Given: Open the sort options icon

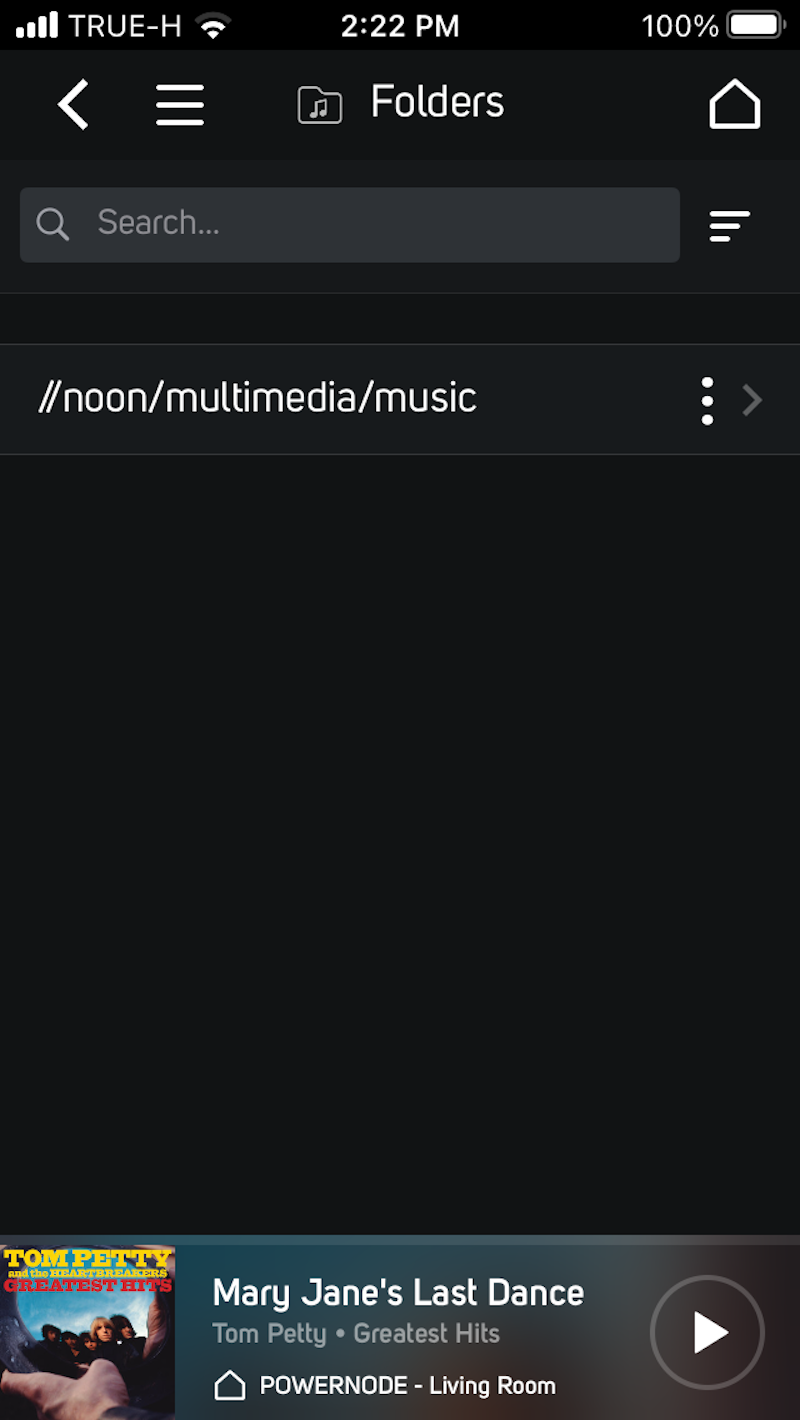Looking at the screenshot, I should point(730,226).
